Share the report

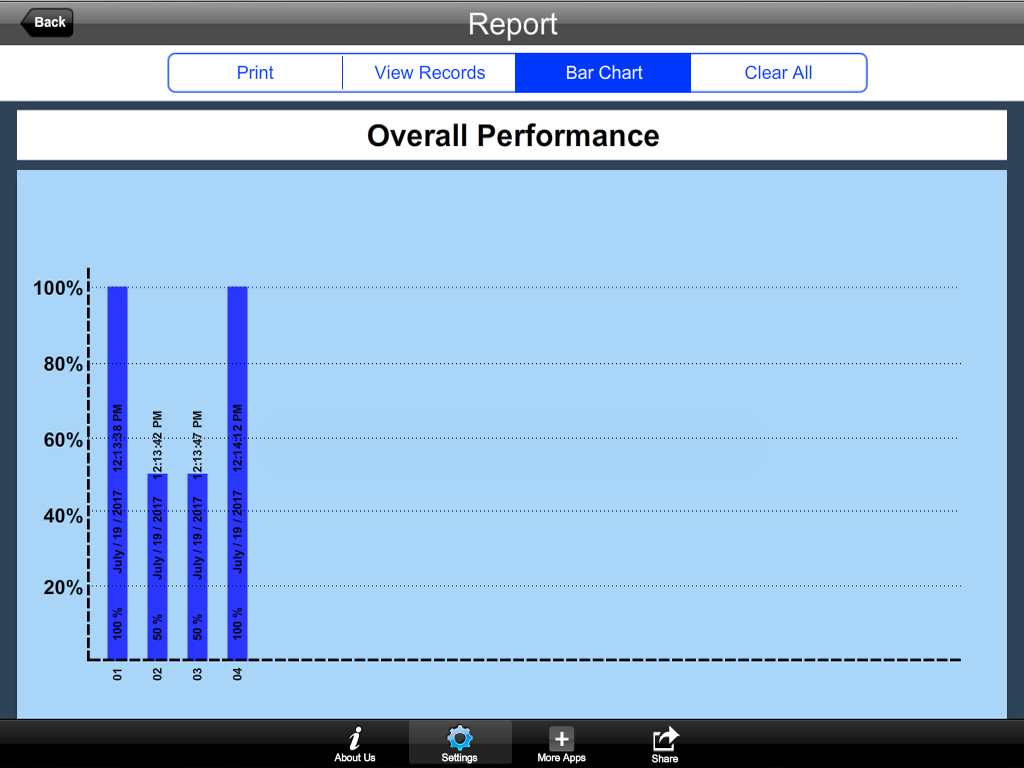[x=665, y=744]
